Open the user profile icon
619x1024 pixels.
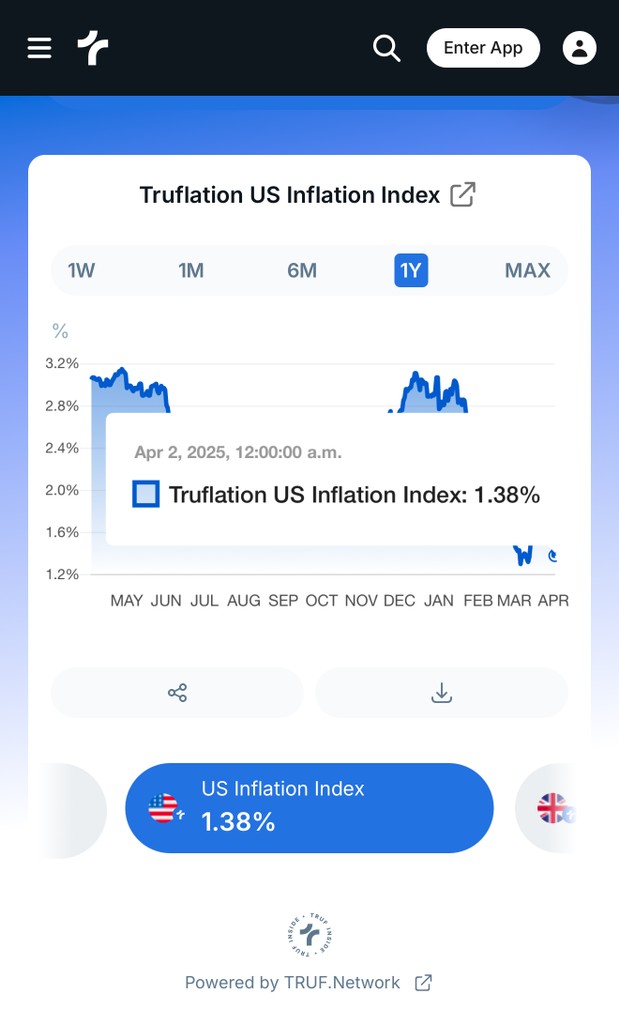click(579, 48)
